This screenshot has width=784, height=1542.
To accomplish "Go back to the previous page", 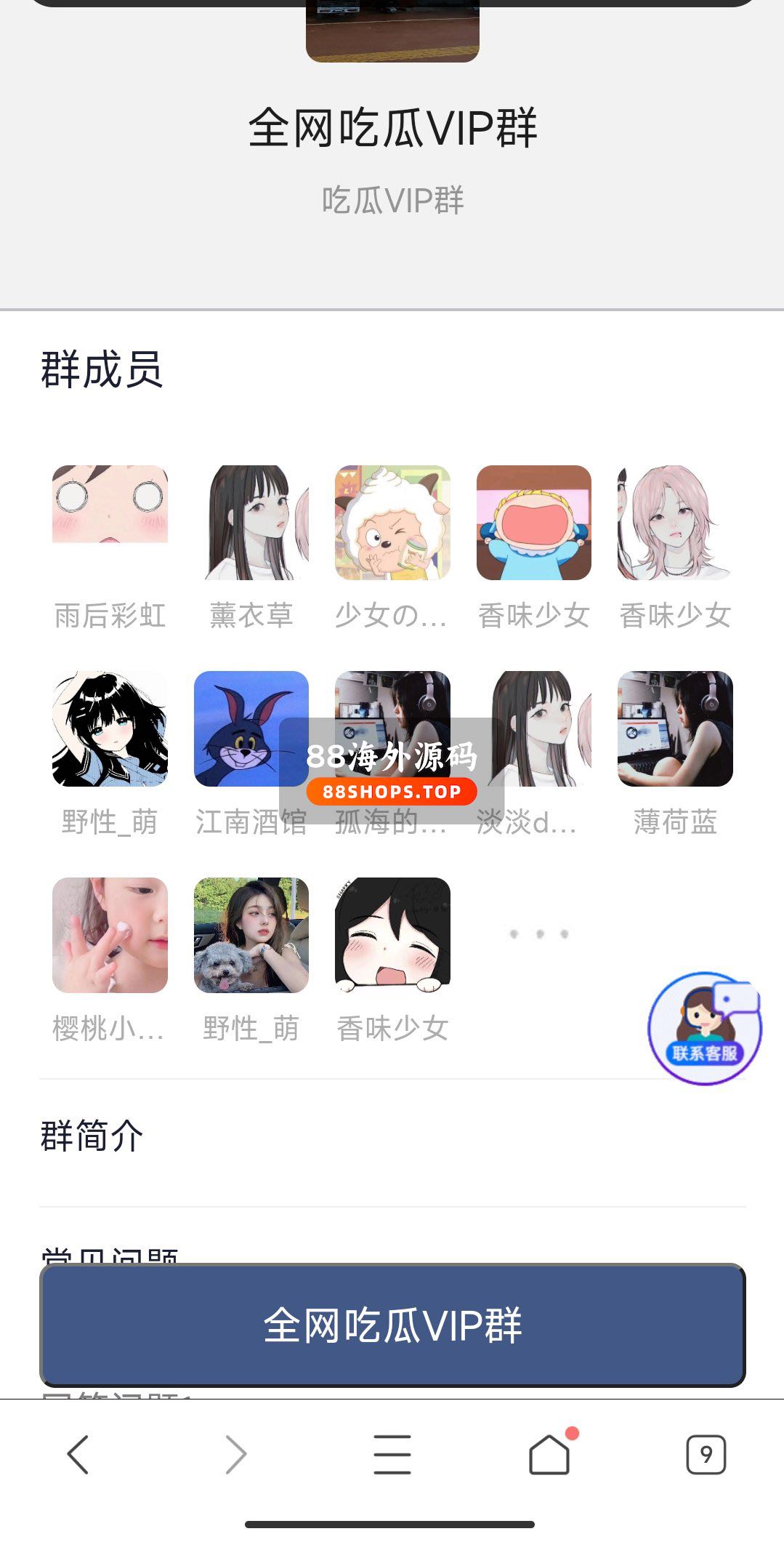I will tap(78, 1454).
